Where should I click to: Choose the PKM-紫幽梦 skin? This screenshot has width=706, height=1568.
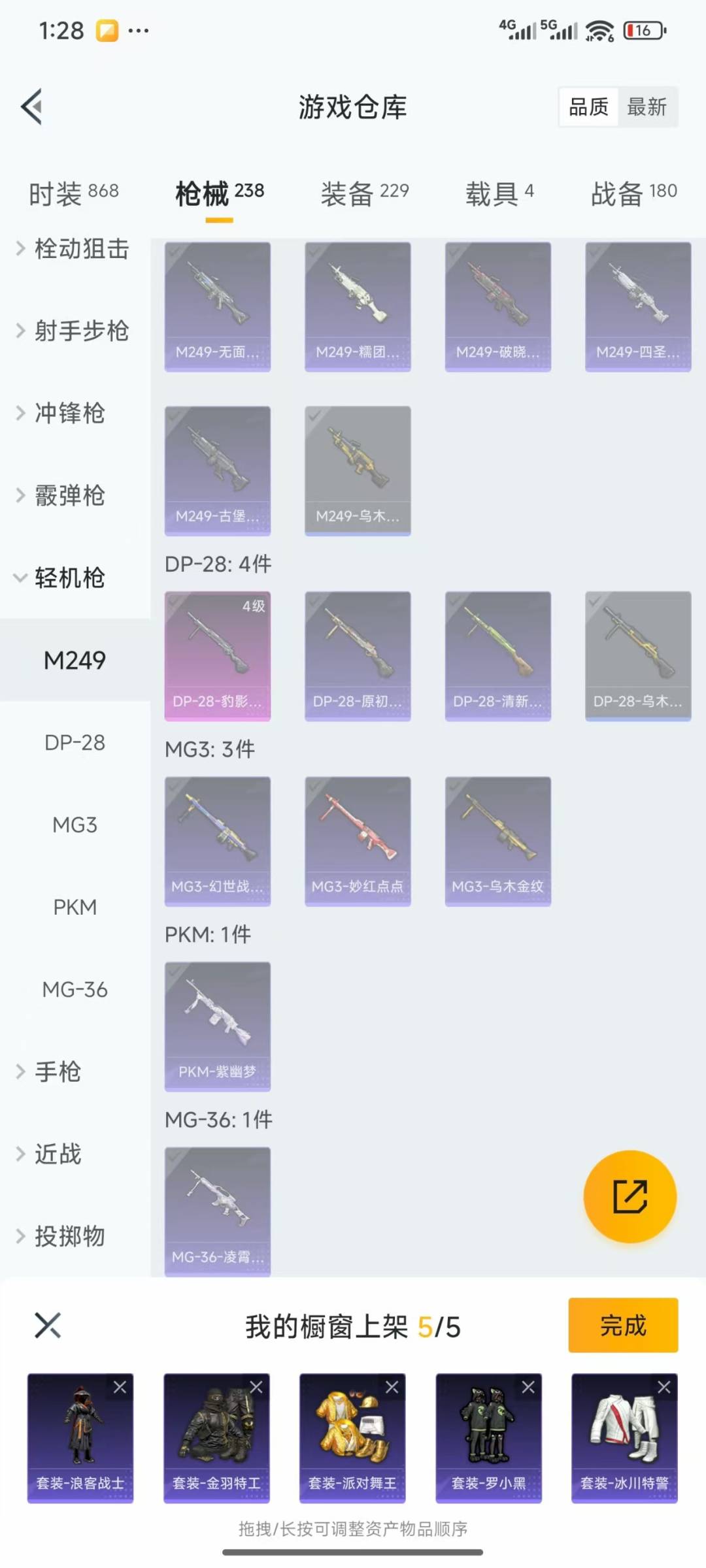coord(217,1026)
